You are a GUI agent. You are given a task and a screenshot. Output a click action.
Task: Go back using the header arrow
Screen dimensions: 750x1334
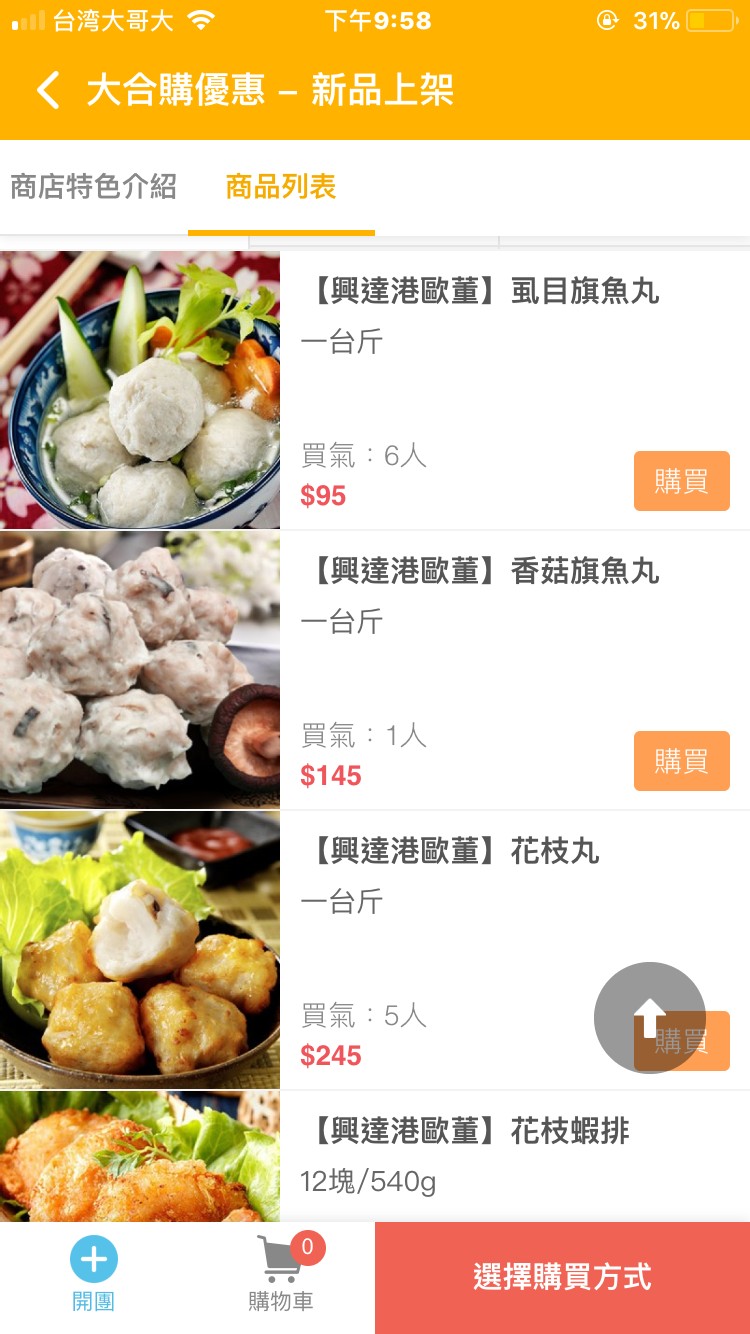point(48,90)
